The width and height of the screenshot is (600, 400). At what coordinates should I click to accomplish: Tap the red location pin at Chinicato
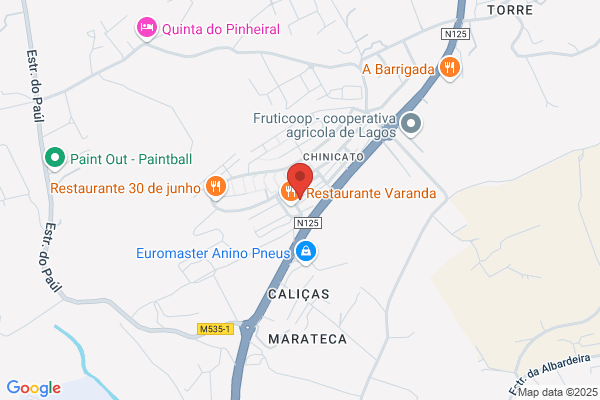pos(300,180)
